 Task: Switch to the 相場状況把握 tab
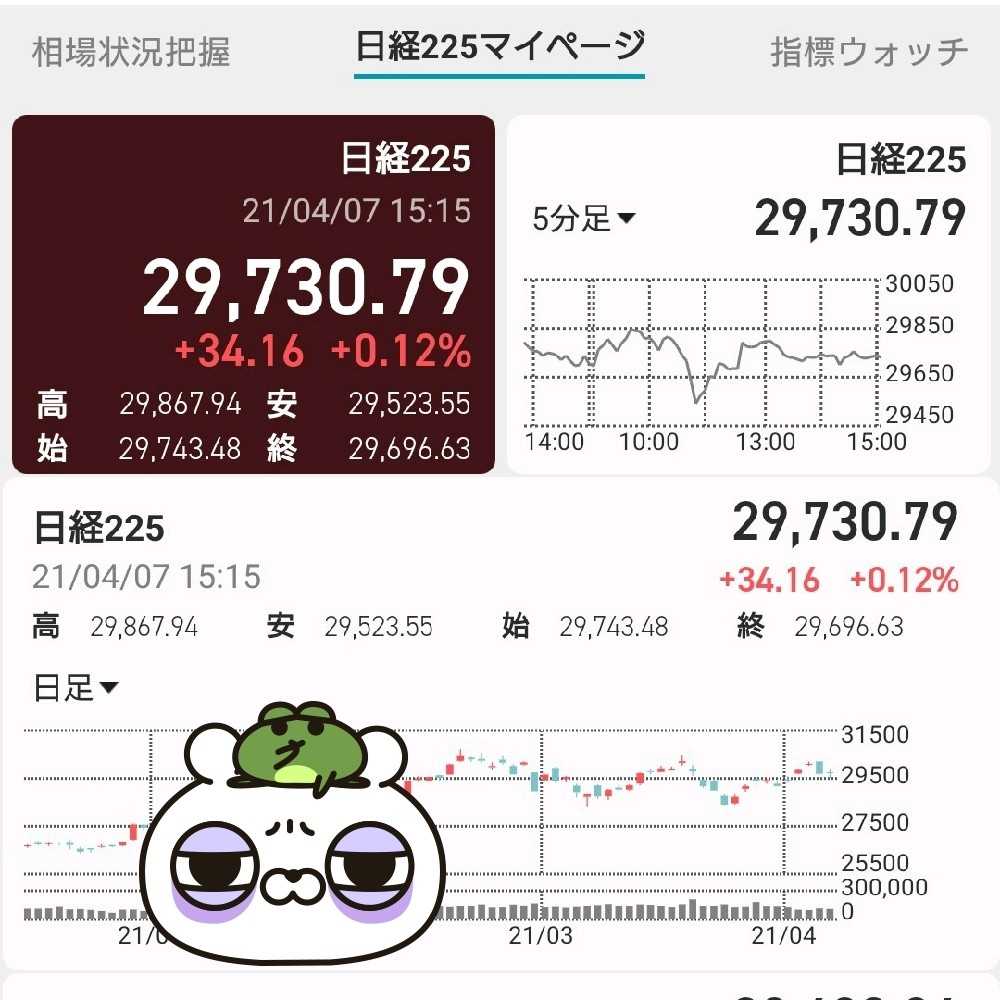pyautogui.click(x=131, y=51)
